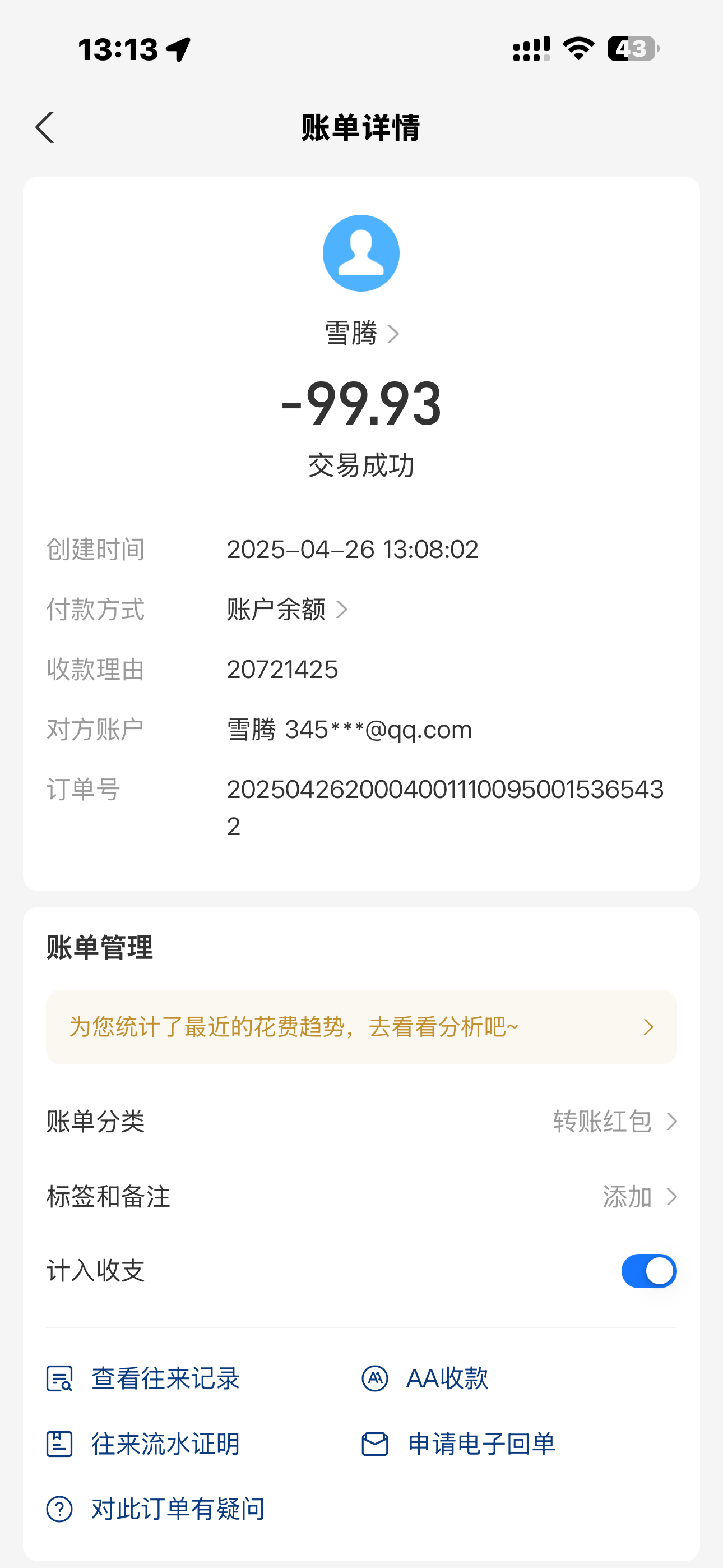Turn off the 计入收支 switch

(x=648, y=1271)
